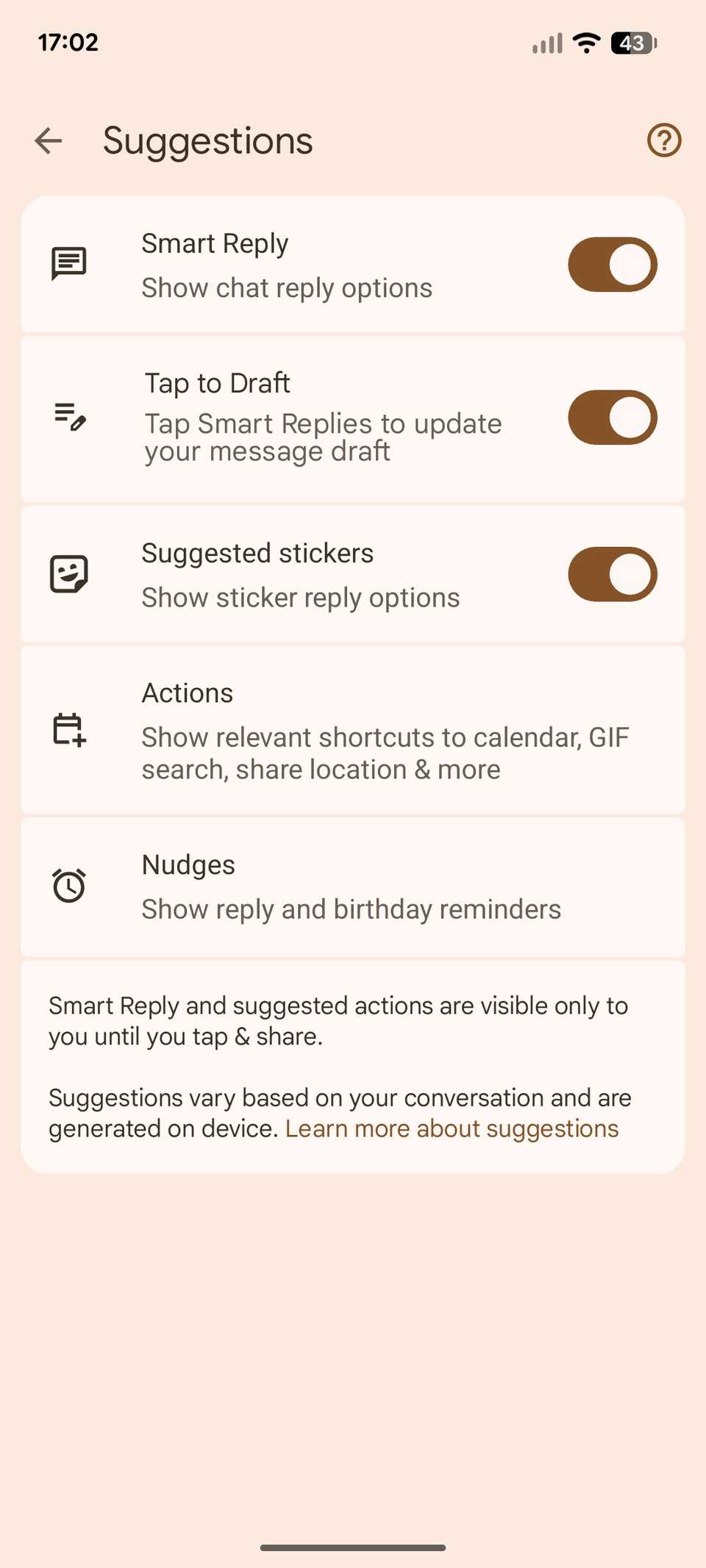Click the Nudges alarm clock icon
This screenshot has width=706, height=1568.
coord(68,886)
